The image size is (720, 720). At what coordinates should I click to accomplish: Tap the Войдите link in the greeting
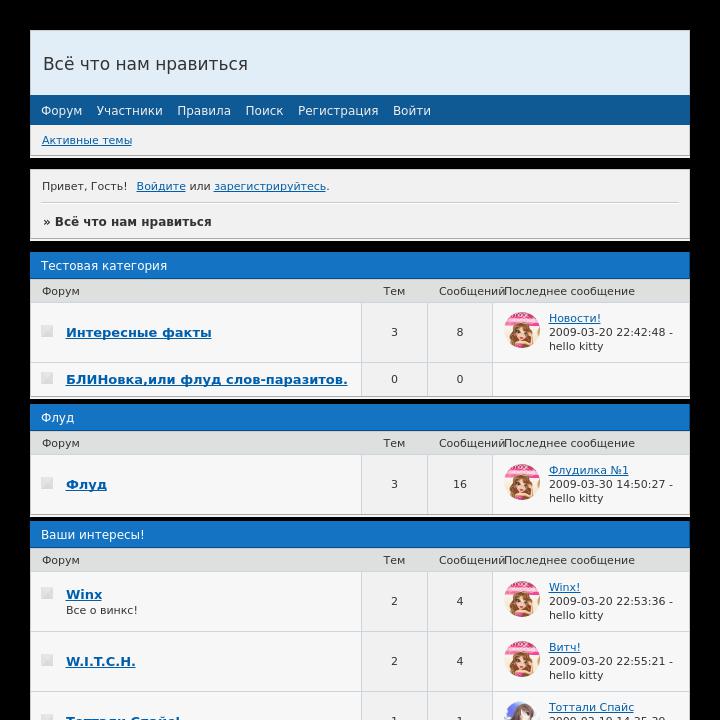(161, 187)
